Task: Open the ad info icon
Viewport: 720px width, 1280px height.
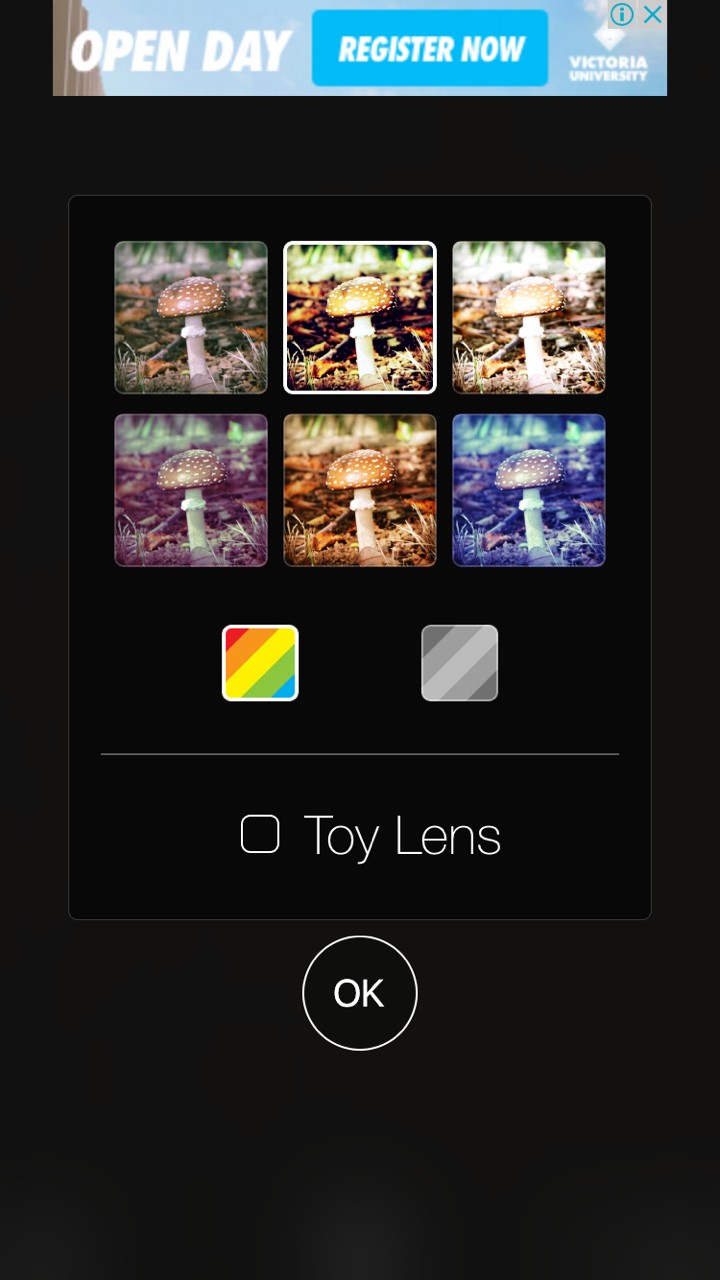Action: (622, 14)
